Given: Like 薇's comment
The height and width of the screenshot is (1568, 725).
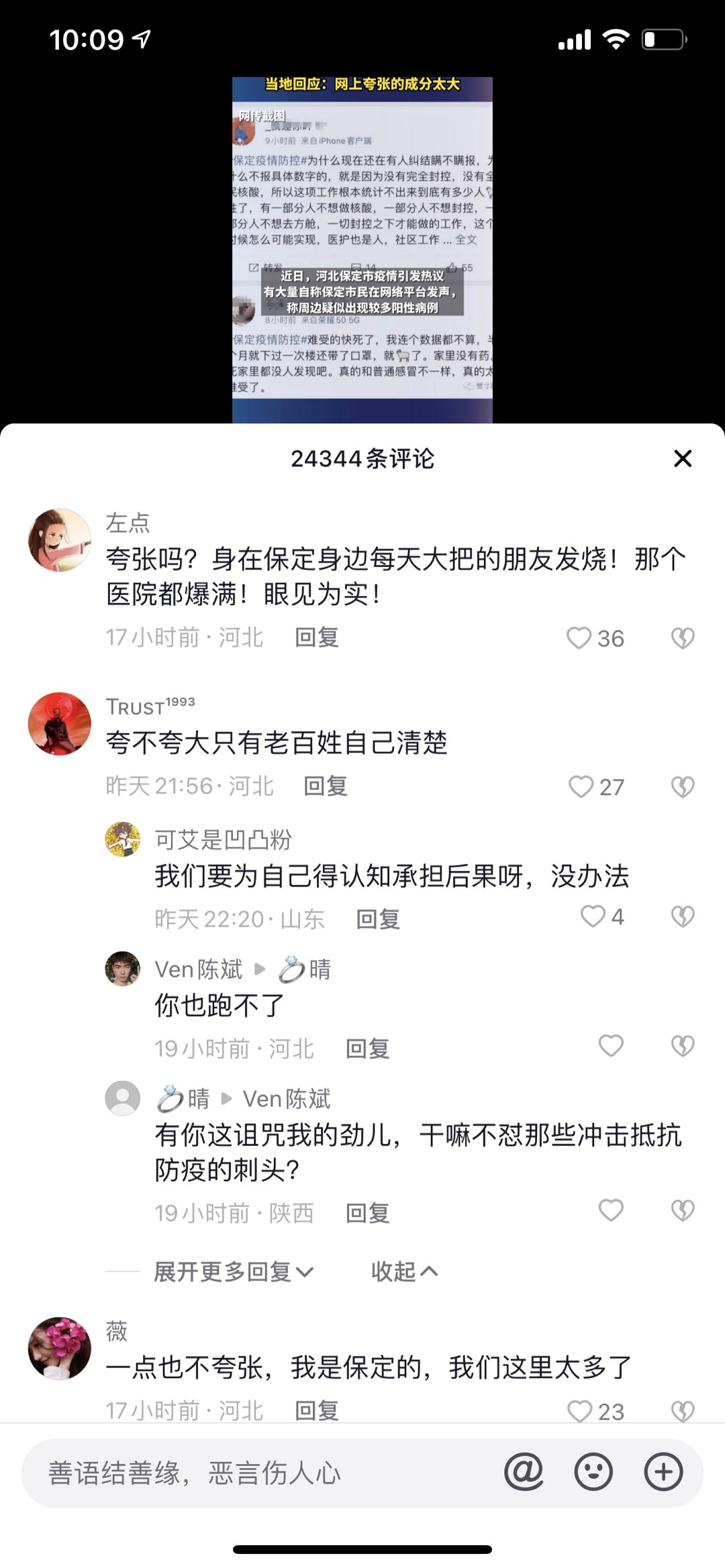Looking at the screenshot, I should coord(580,1411).
